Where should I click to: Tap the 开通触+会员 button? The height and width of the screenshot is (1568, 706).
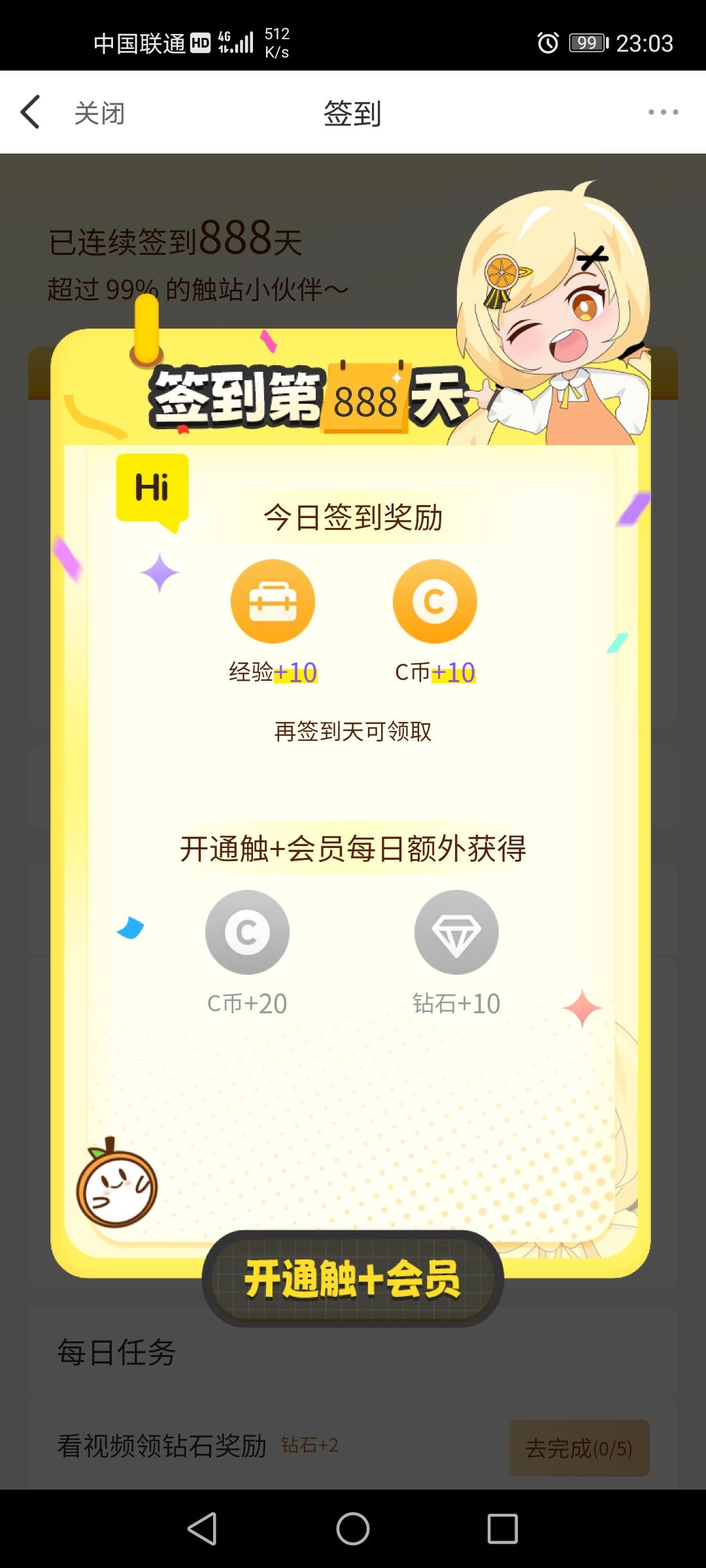click(353, 1279)
